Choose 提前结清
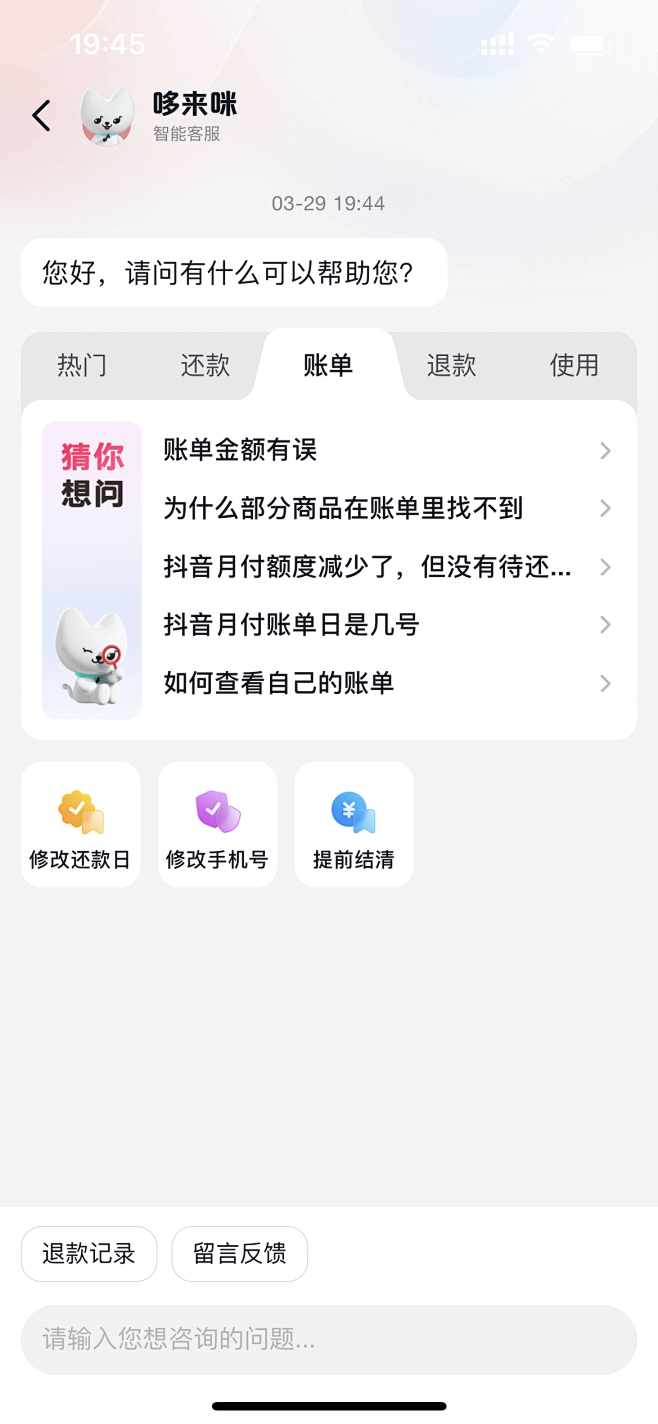Image resolution: width=658 pixels, height=1424 pixels. point(354,824)
